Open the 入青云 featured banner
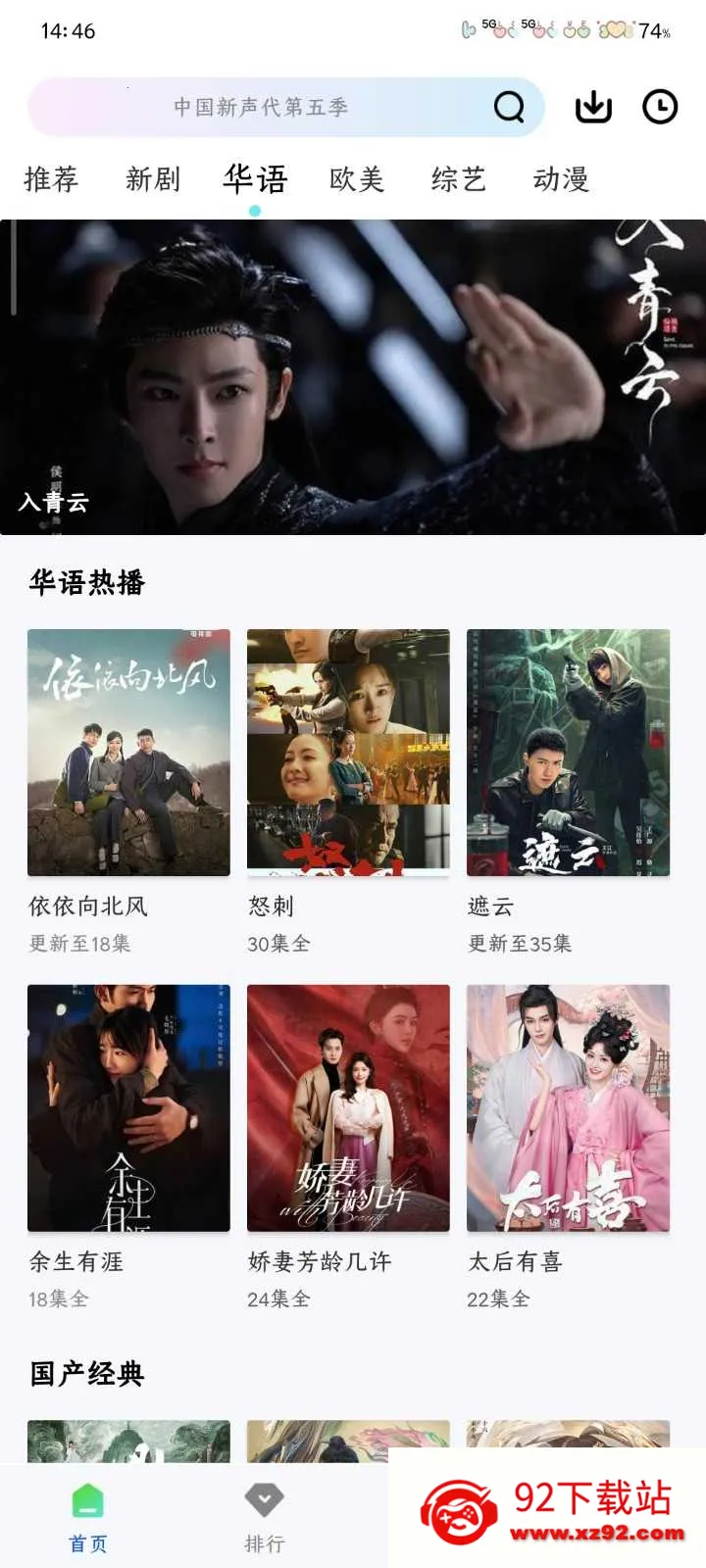The height and width of the screenshot is (1568, 706). coord(353,377)
